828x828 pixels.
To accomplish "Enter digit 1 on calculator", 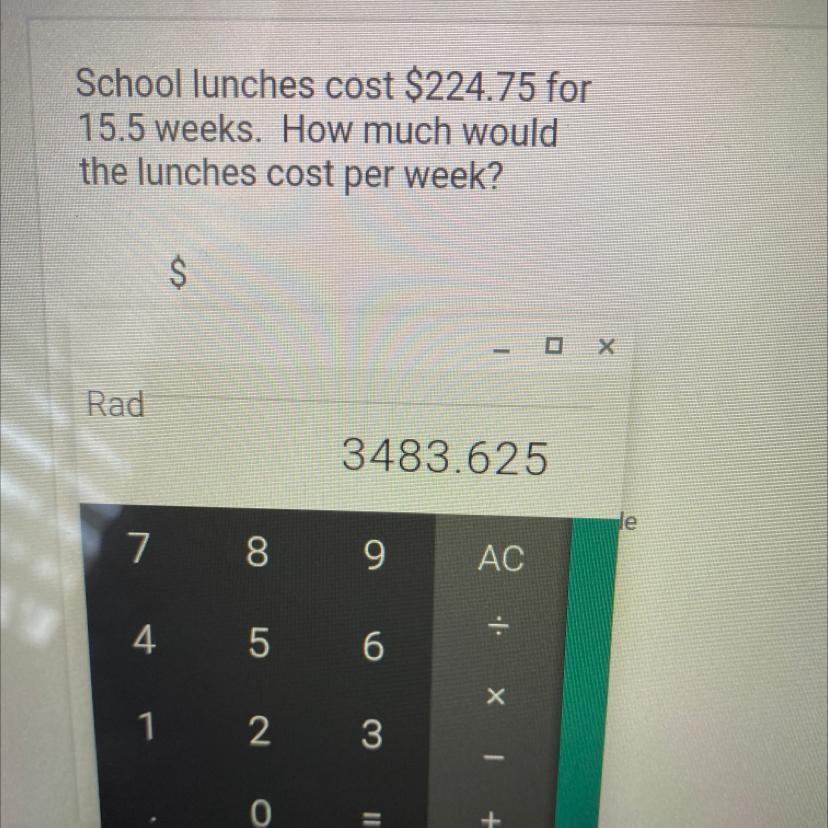I will click(x=146, y=727).
